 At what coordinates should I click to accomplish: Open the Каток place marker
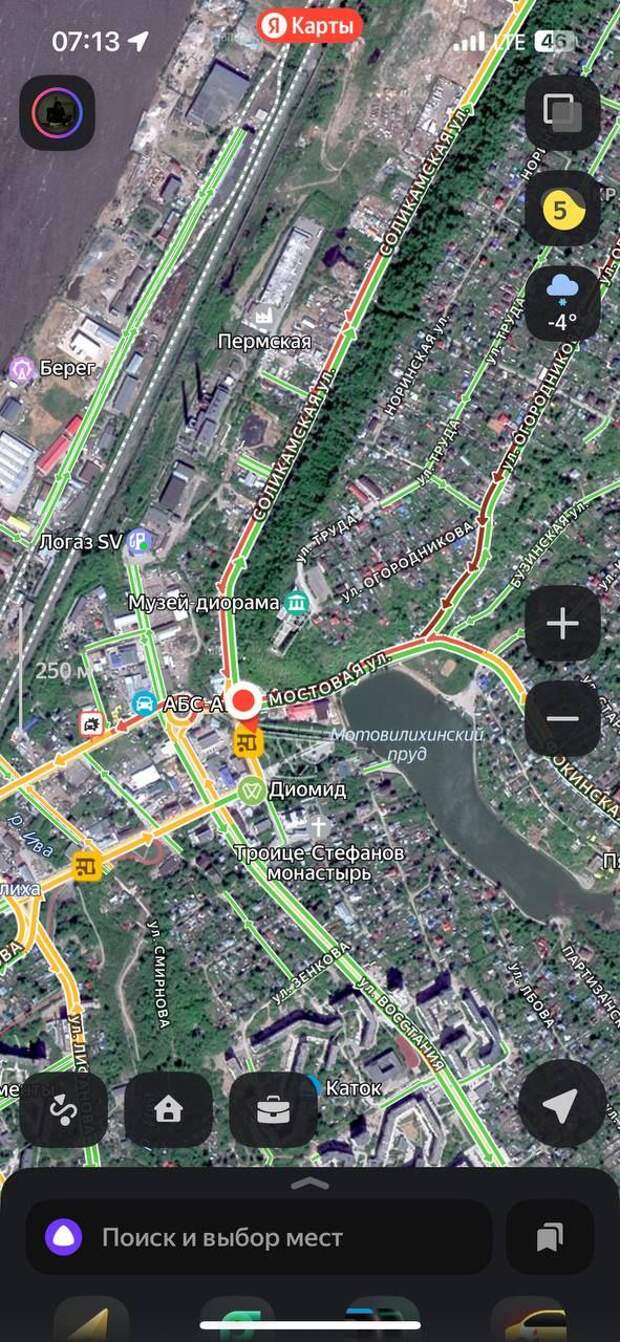312,1087
